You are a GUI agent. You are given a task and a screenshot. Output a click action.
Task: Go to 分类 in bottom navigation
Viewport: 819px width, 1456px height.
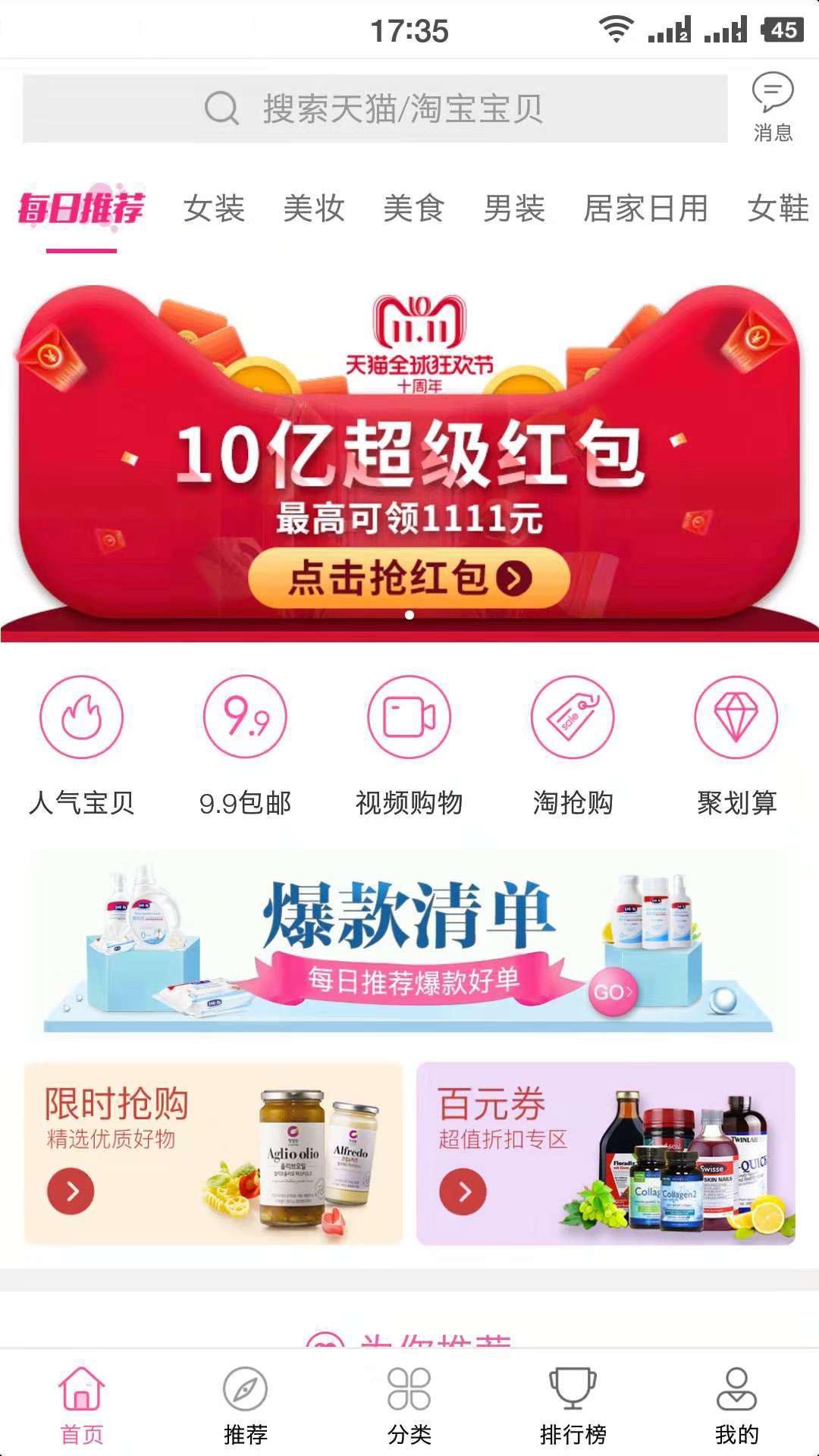[409, 1403]
